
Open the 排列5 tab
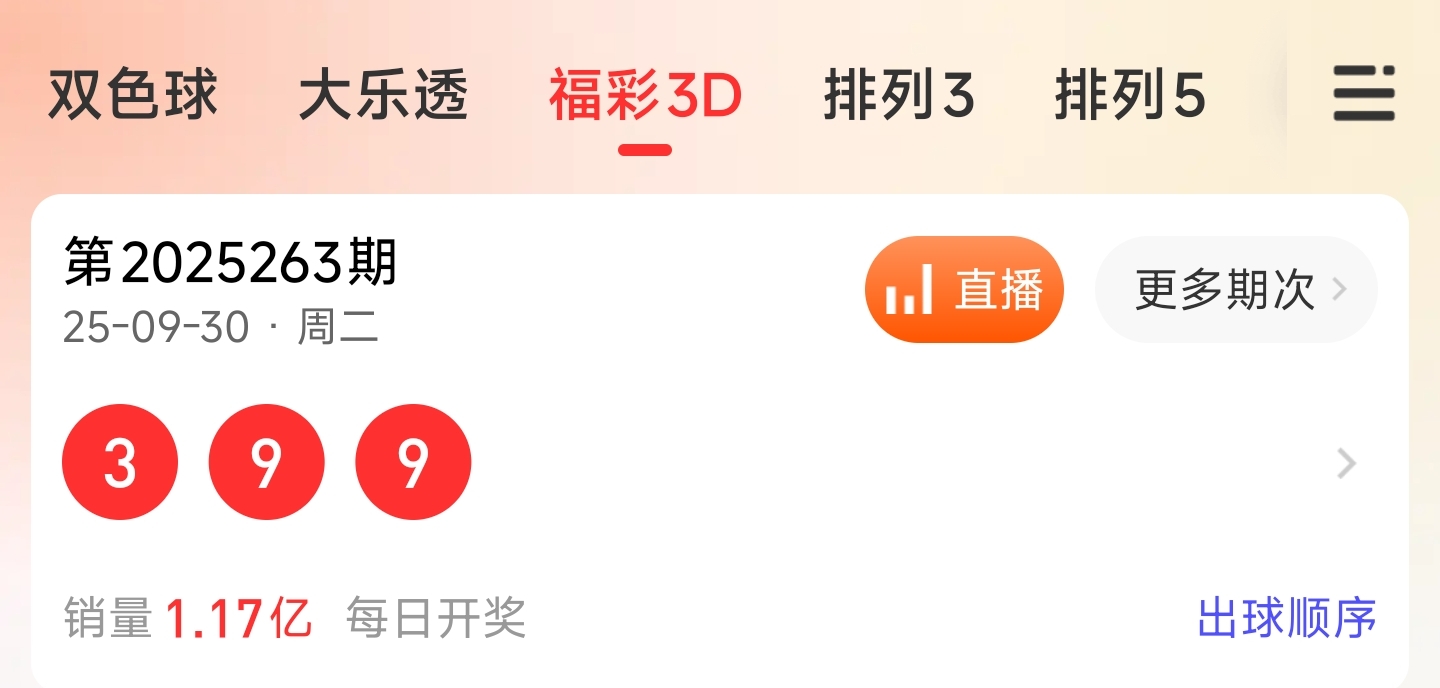[x=1130, y=96]
